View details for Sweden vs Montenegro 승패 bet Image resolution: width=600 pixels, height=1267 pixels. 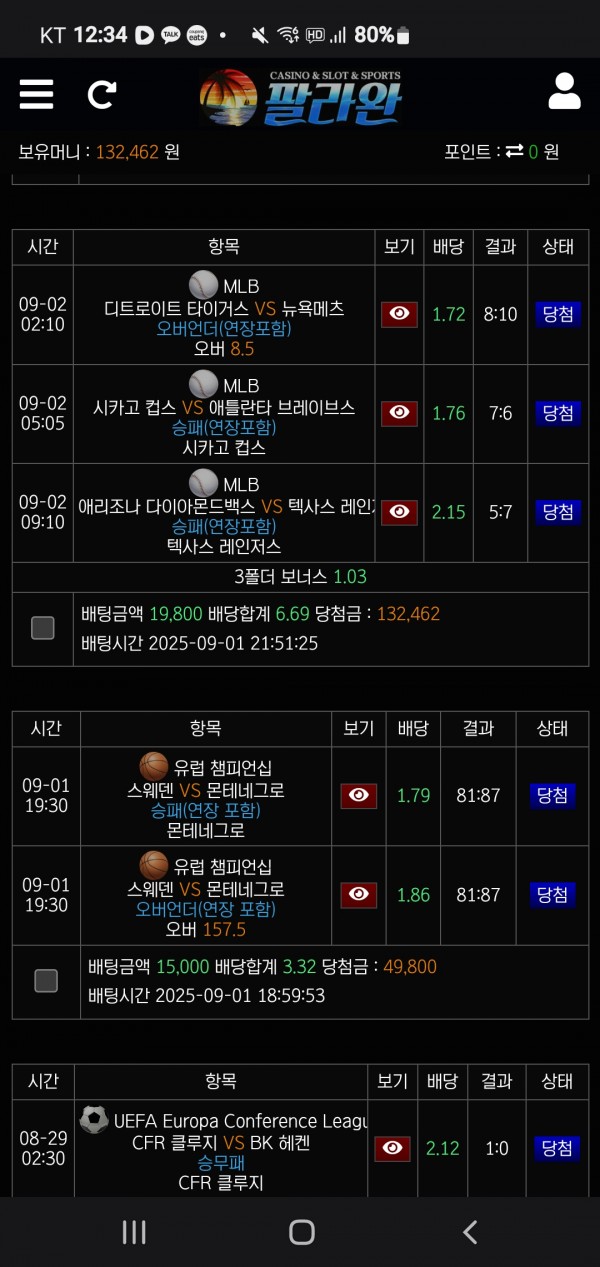click(x=358, y=796)
